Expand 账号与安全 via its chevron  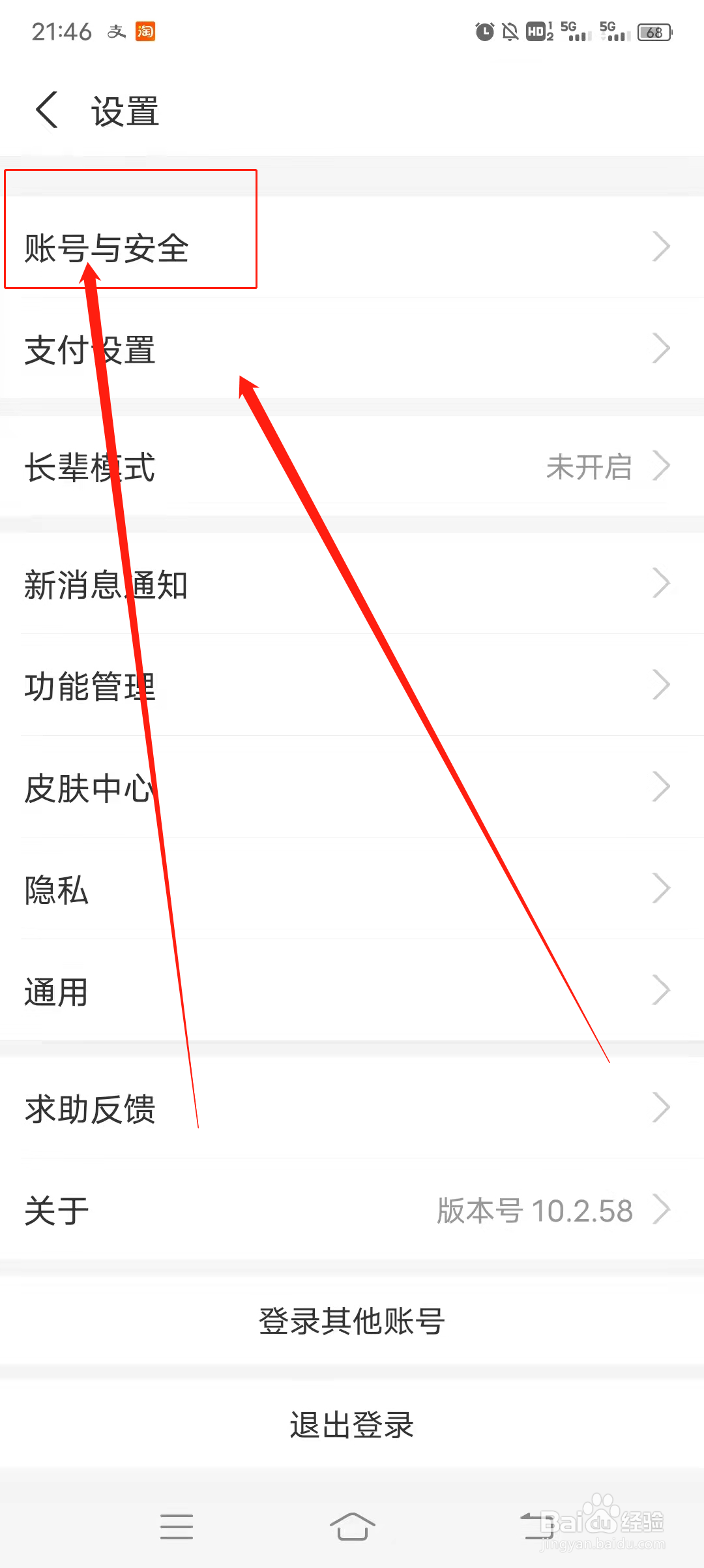[661, 247]
